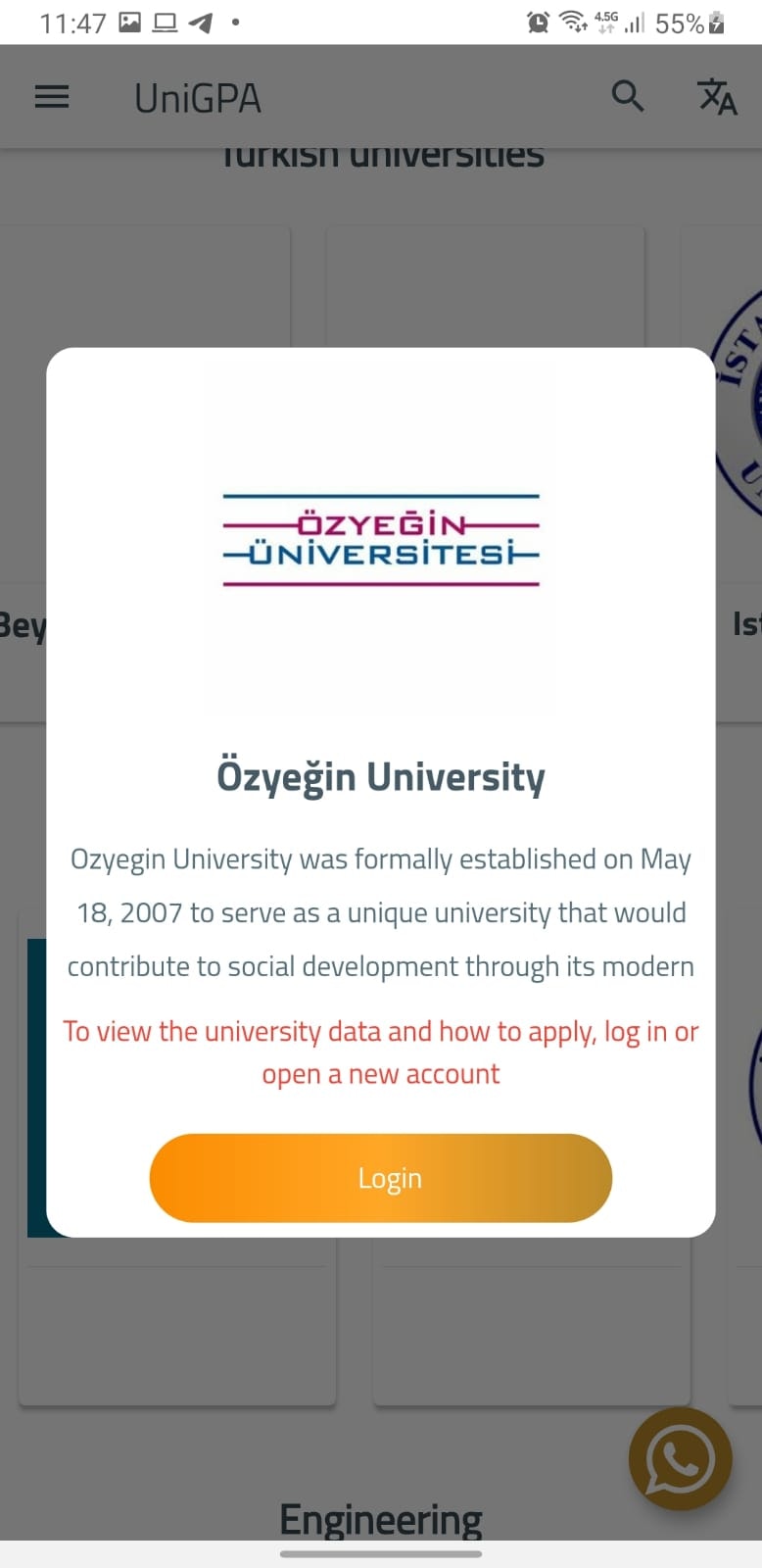Select the Wi-Fi status icon
Screen dimensions: 762x1568
(x=574, y=22)
